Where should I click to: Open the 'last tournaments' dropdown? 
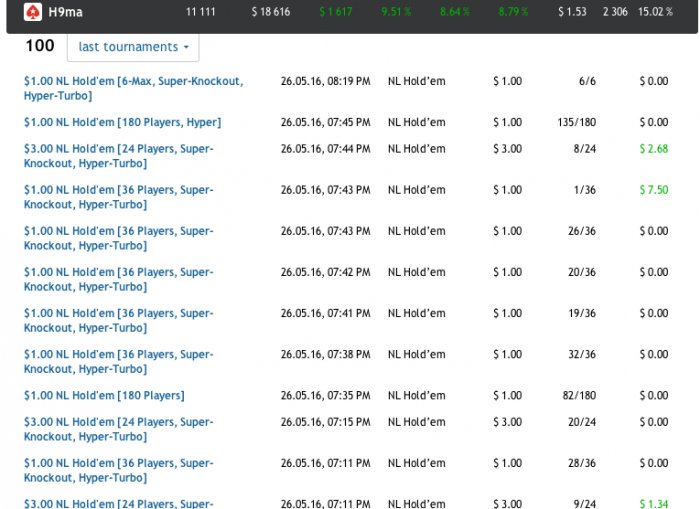pos(132,47)
